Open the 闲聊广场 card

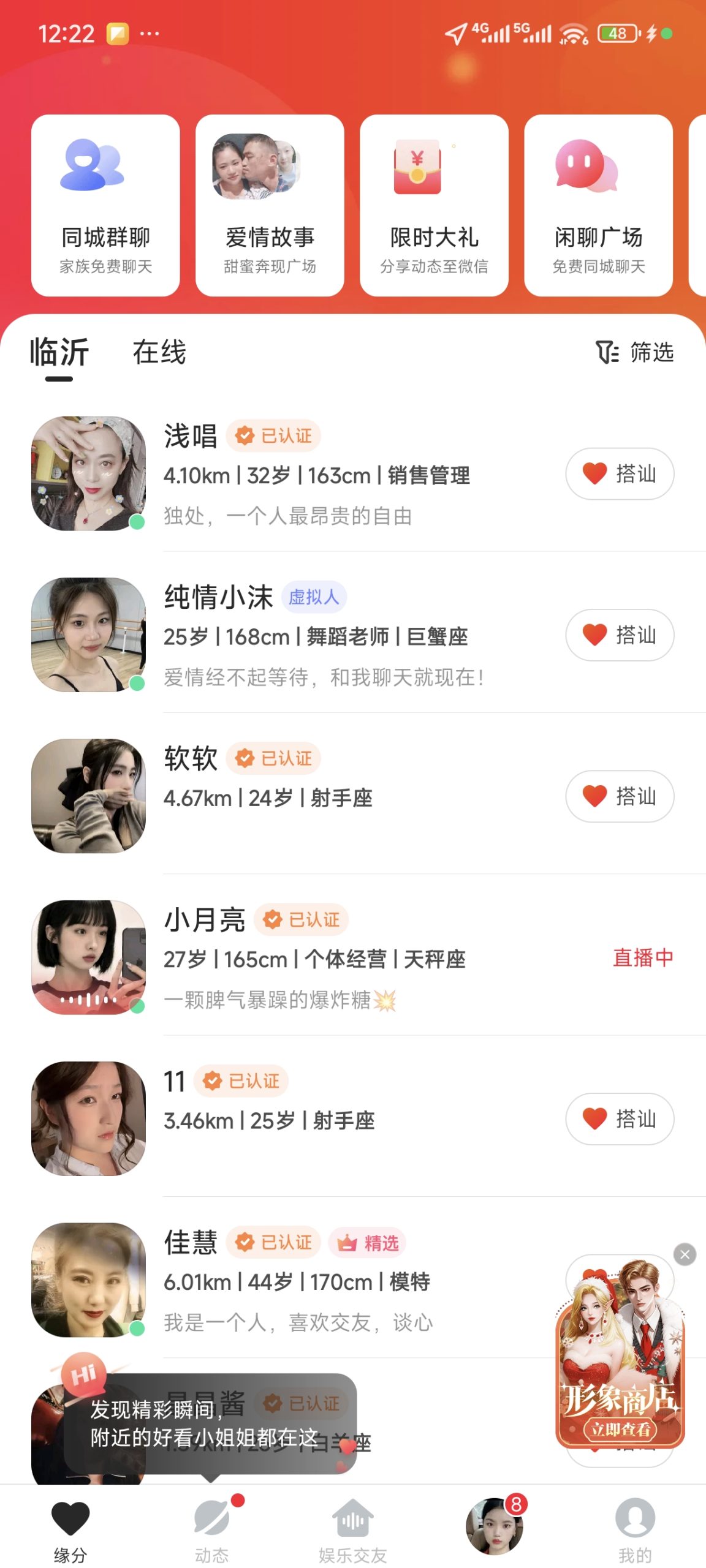[x=598, y=205]
